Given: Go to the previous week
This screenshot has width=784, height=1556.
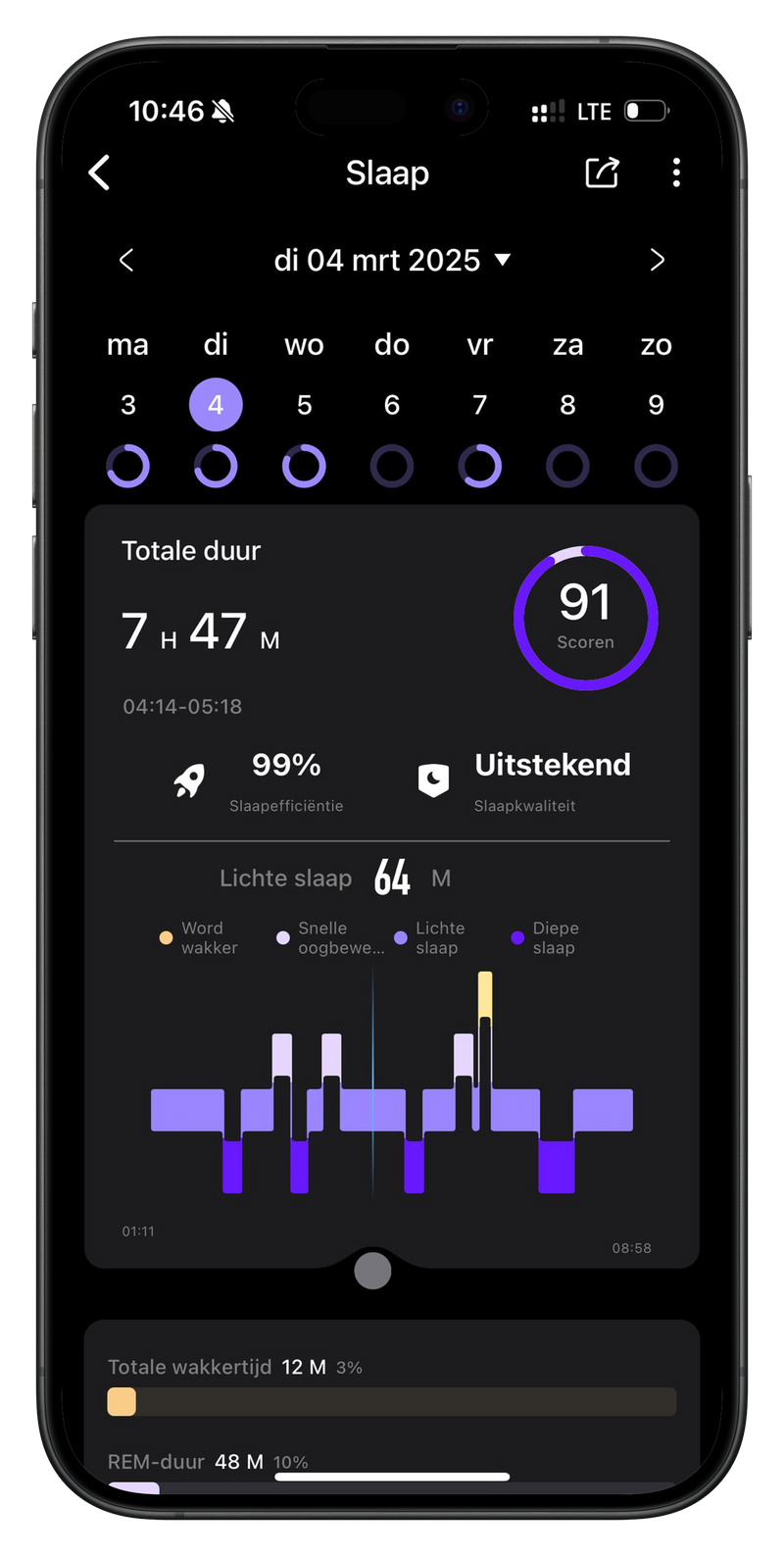Looking at the screenshot, I should click(126, 260).
